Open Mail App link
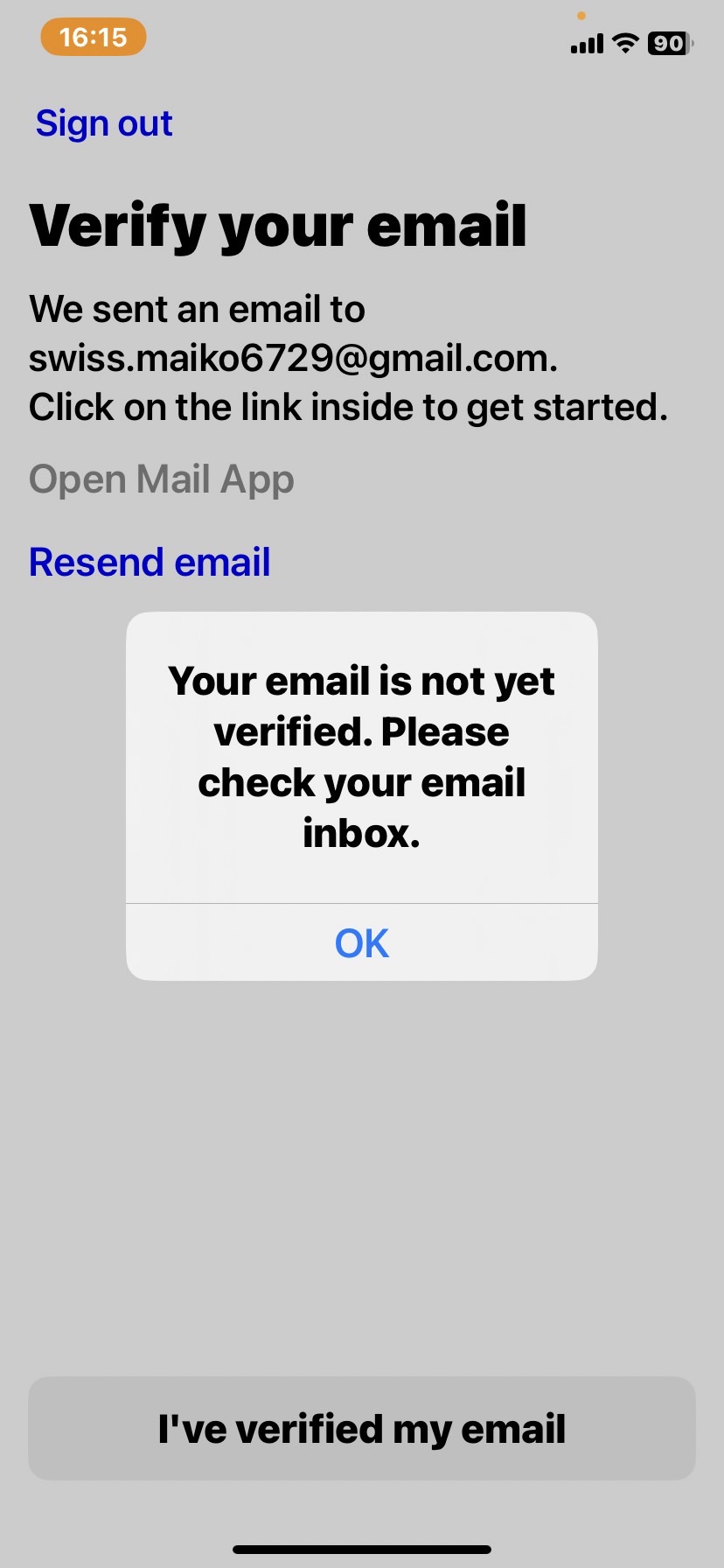Image resolution: width=724 pixels, height=1568 pixels. pos(162,479)
